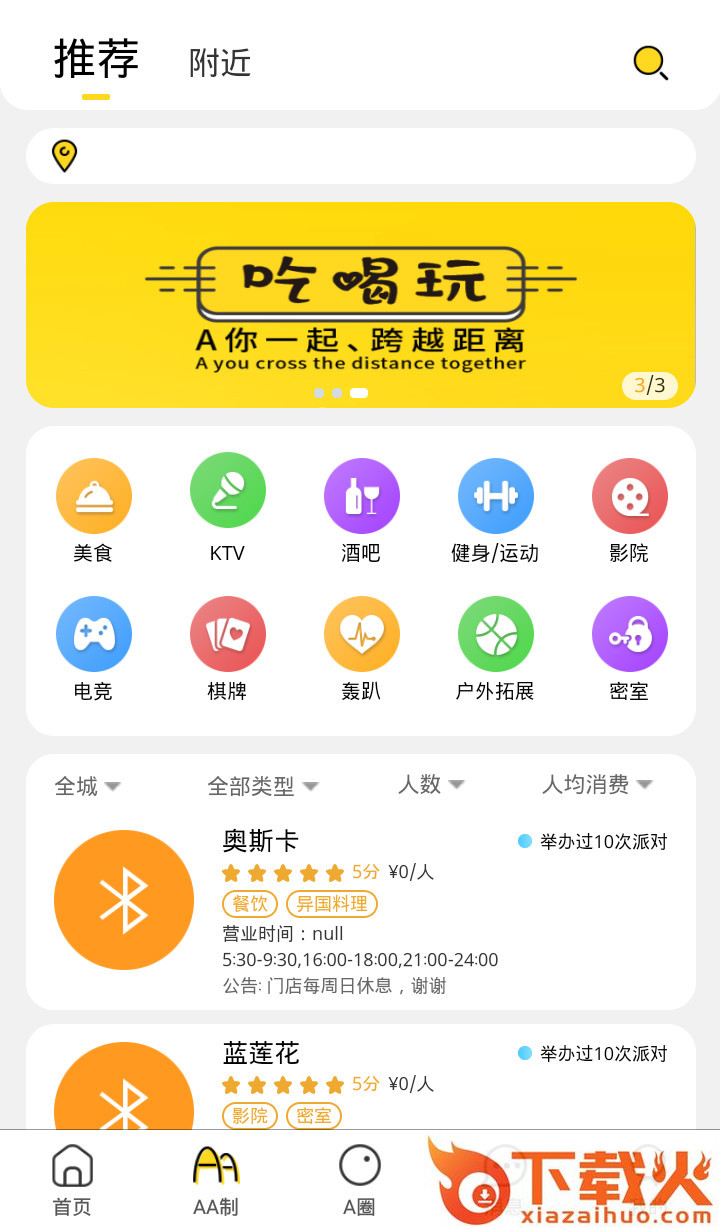Expand the 全城 area filter
This screenshot has width=720, height=1229.
(x=87, y=786)
